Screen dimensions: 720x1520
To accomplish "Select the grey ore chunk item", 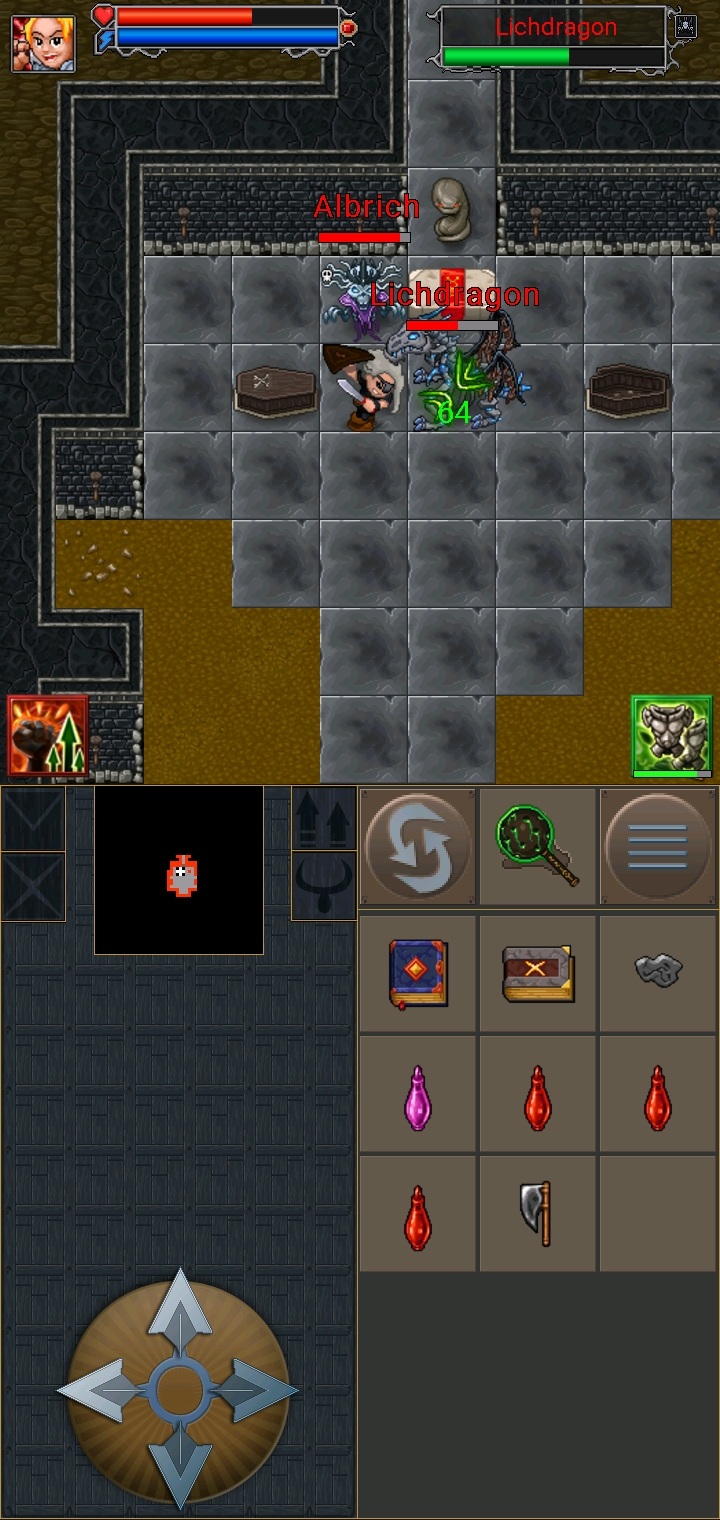I will pyautogui.click(x=657, y=969).
